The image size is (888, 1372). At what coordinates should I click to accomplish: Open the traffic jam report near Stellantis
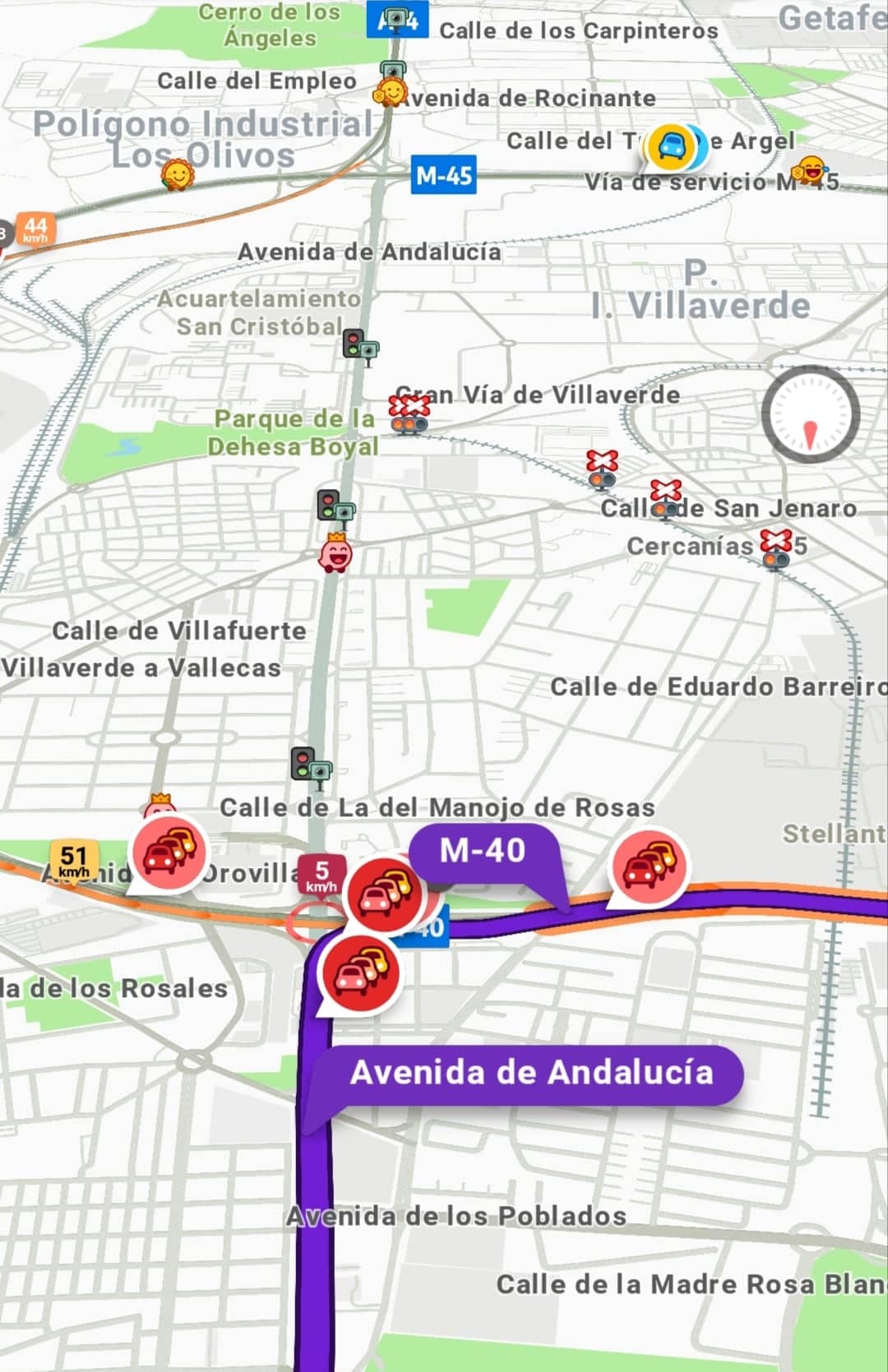tap(649, 866)
